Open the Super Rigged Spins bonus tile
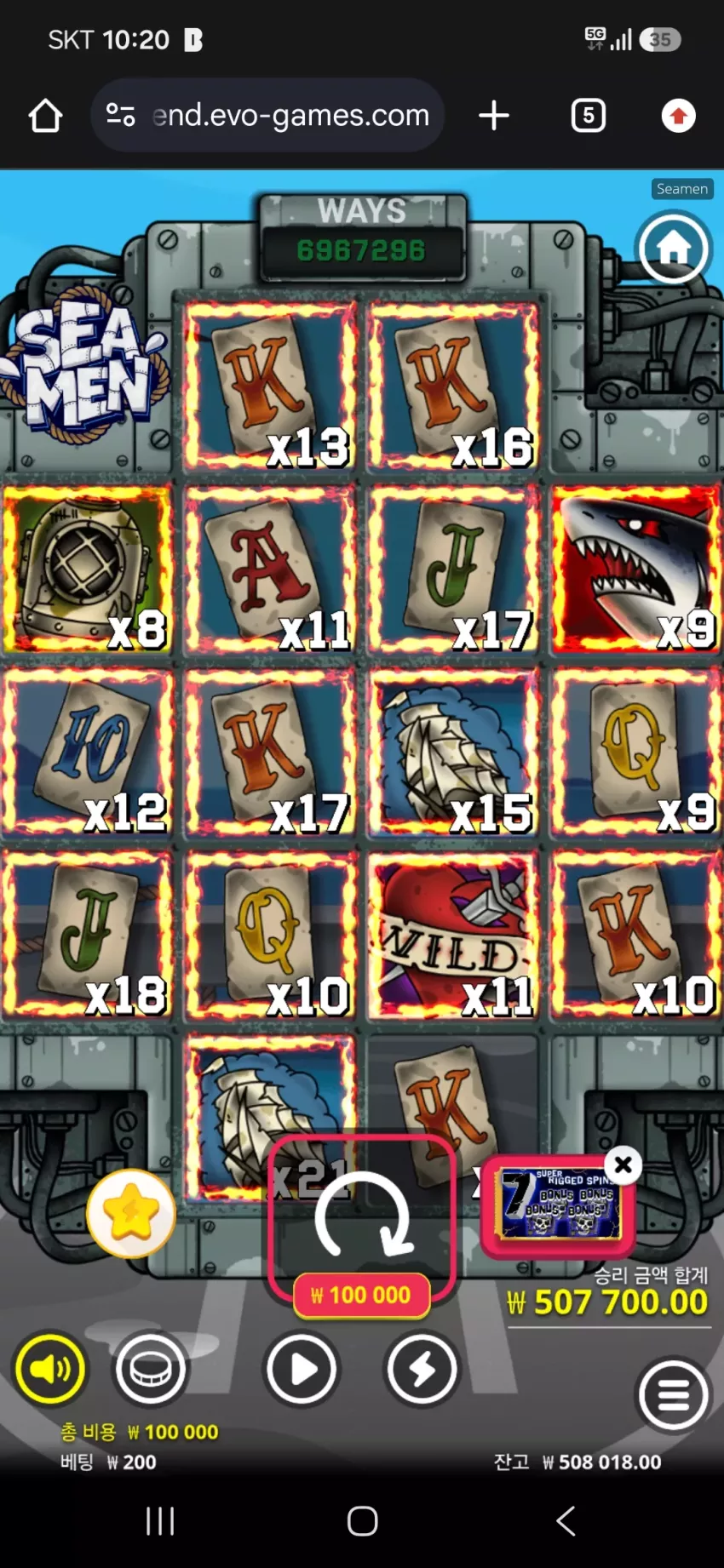The image size is (724, 1568). (558, 1205)
